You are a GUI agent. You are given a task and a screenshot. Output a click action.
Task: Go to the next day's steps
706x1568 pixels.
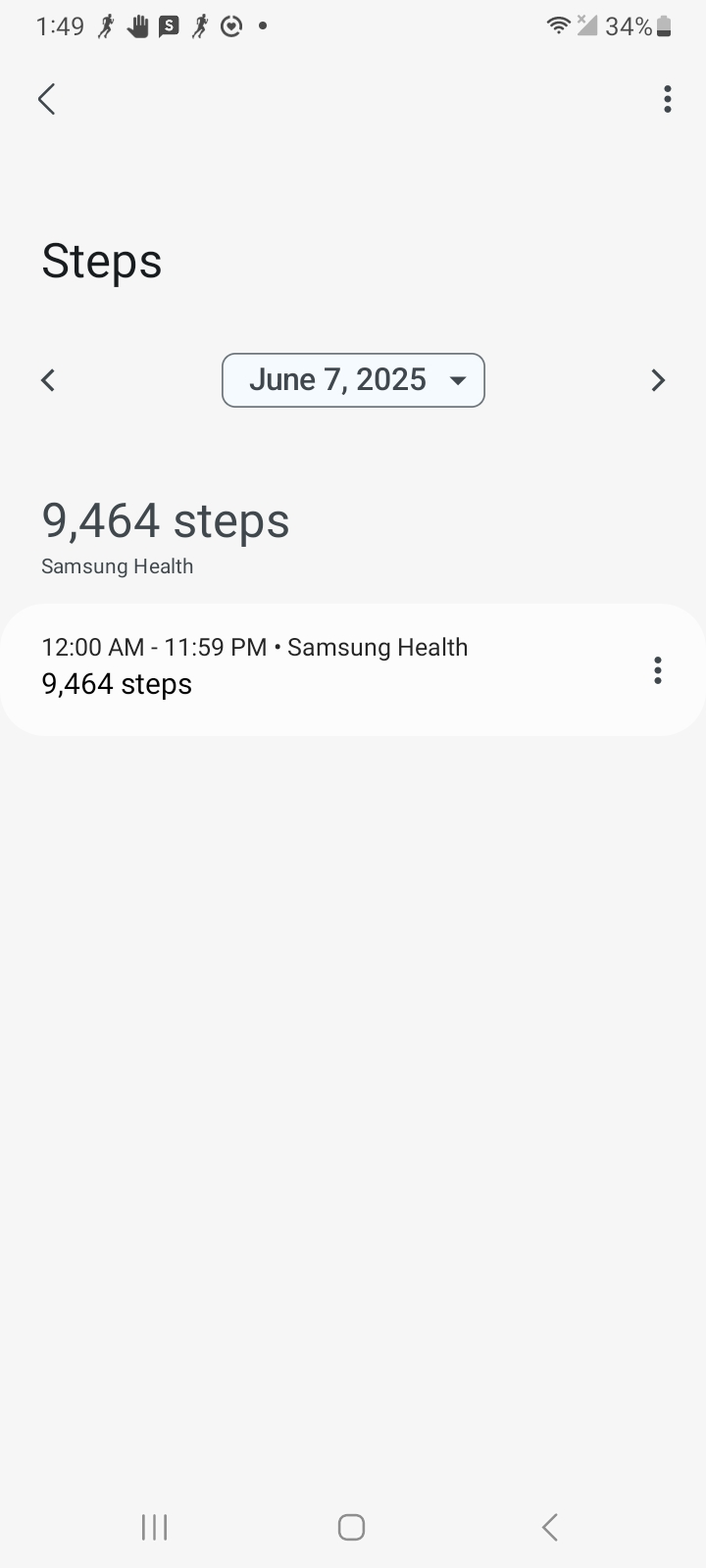(658, 380)
